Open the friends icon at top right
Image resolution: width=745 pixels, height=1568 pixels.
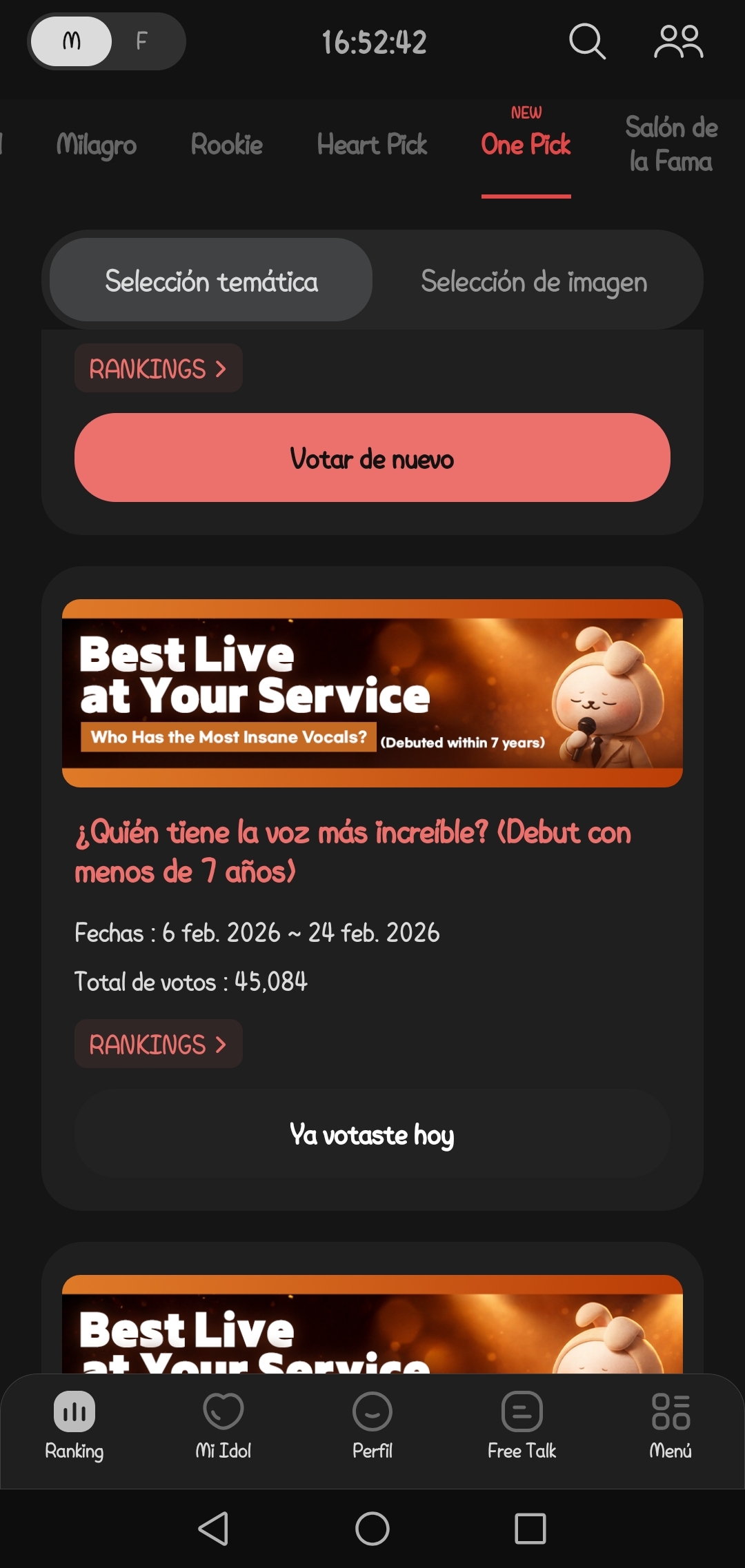(678, 41)
